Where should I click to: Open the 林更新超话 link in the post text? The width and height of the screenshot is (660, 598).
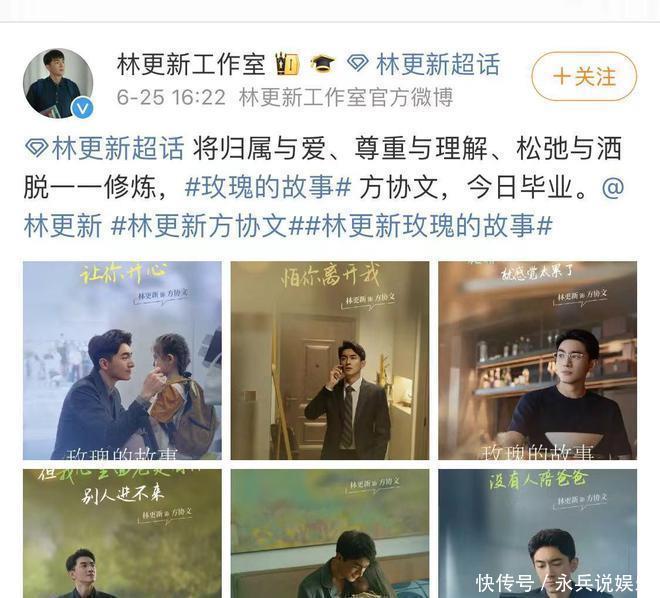click(x=104, y=150)
